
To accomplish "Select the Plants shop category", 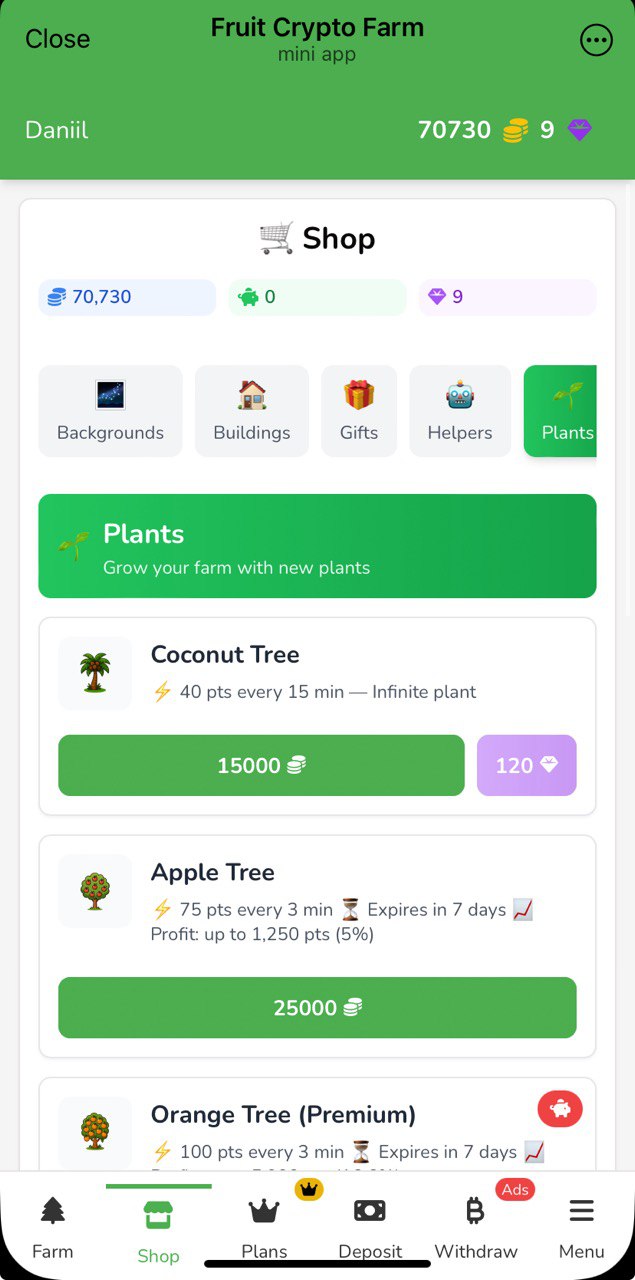I will coord(562,411).
